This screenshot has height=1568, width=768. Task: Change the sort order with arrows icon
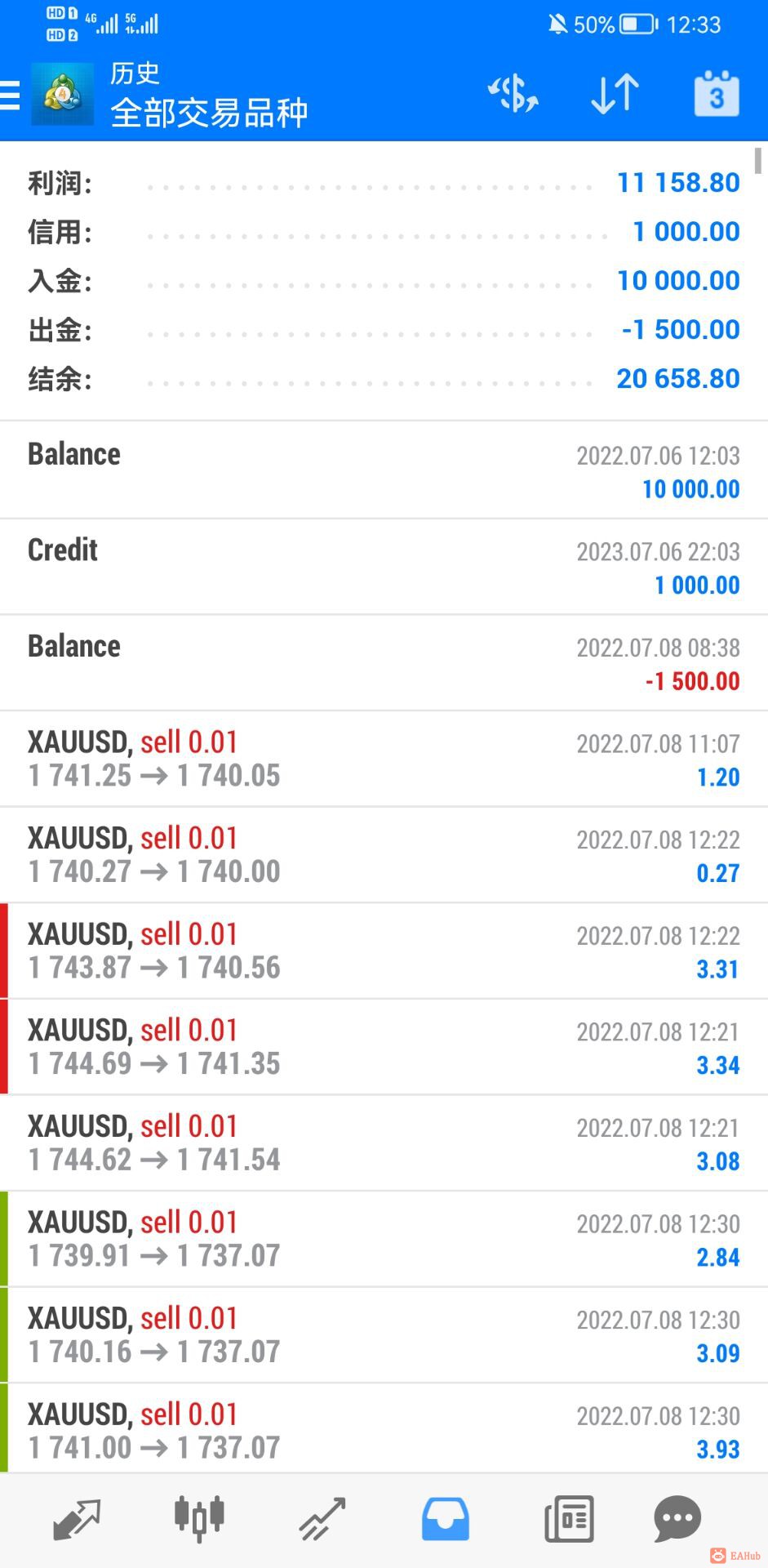pos(615,93)
